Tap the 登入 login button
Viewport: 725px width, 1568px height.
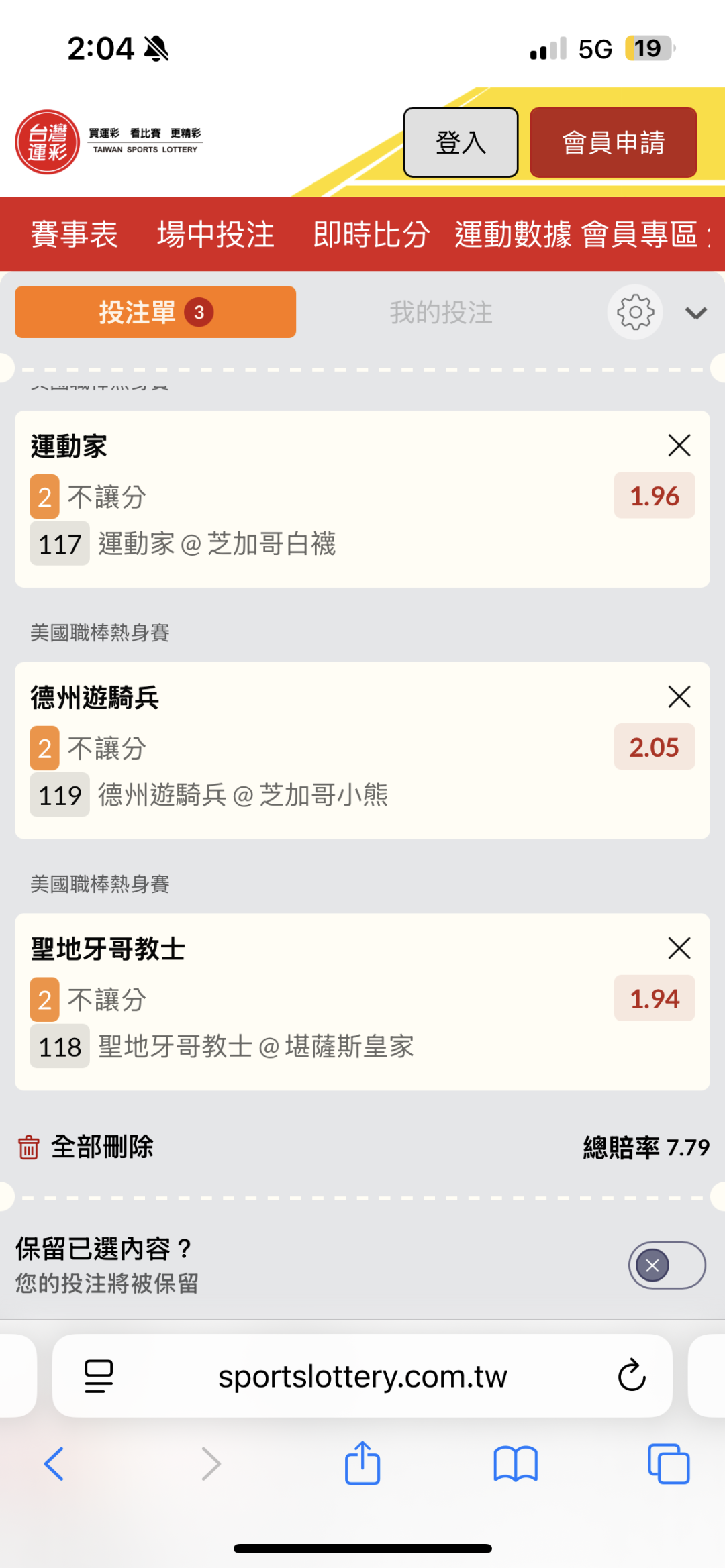coord(461,142)
